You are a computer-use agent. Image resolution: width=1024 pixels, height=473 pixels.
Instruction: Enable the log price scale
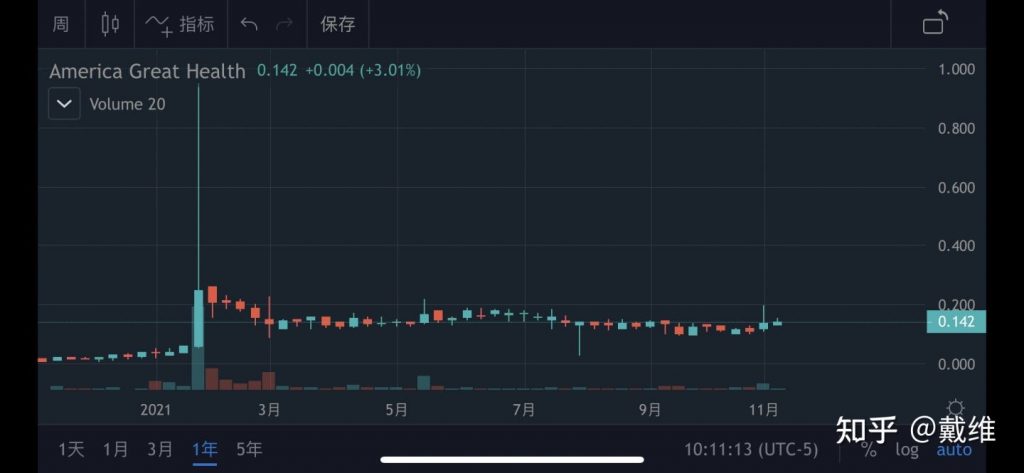[907, 450]
